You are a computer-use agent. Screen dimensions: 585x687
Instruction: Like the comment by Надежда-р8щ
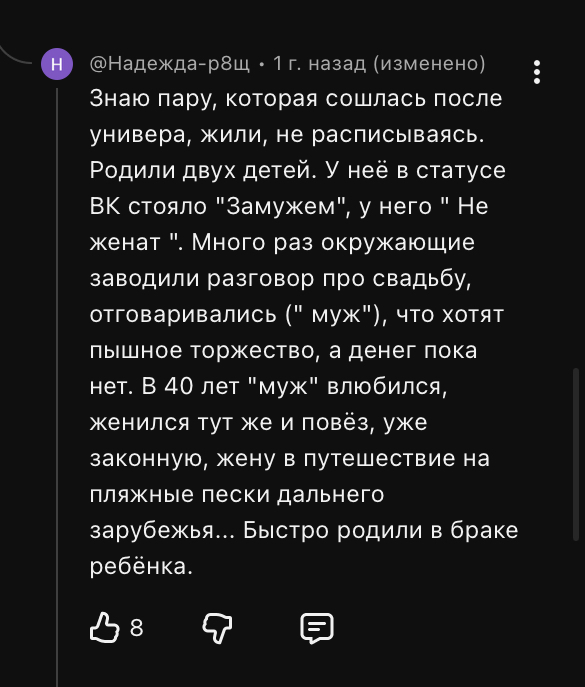105,627
